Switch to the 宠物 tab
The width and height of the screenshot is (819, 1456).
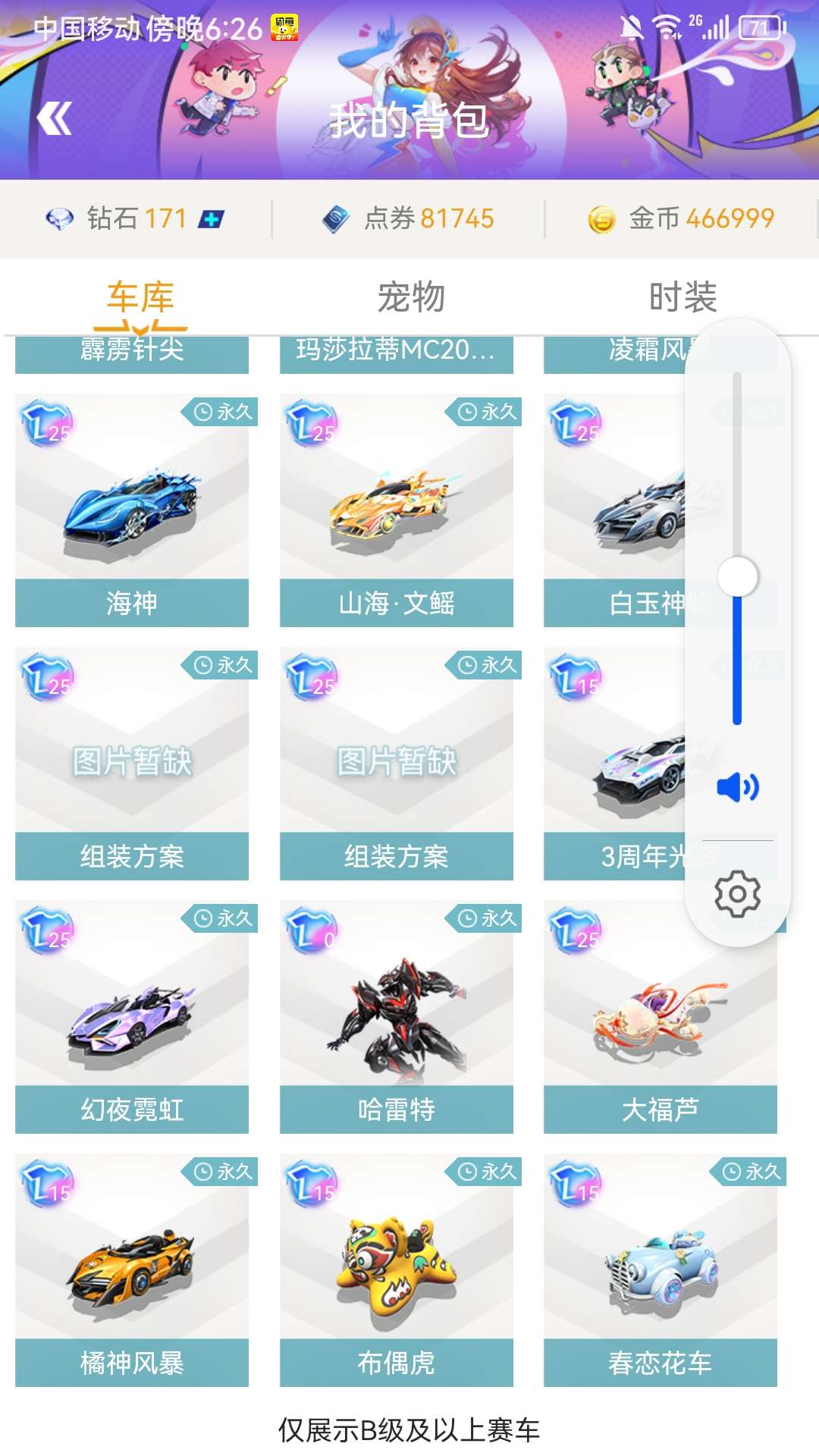coord(411,297)
